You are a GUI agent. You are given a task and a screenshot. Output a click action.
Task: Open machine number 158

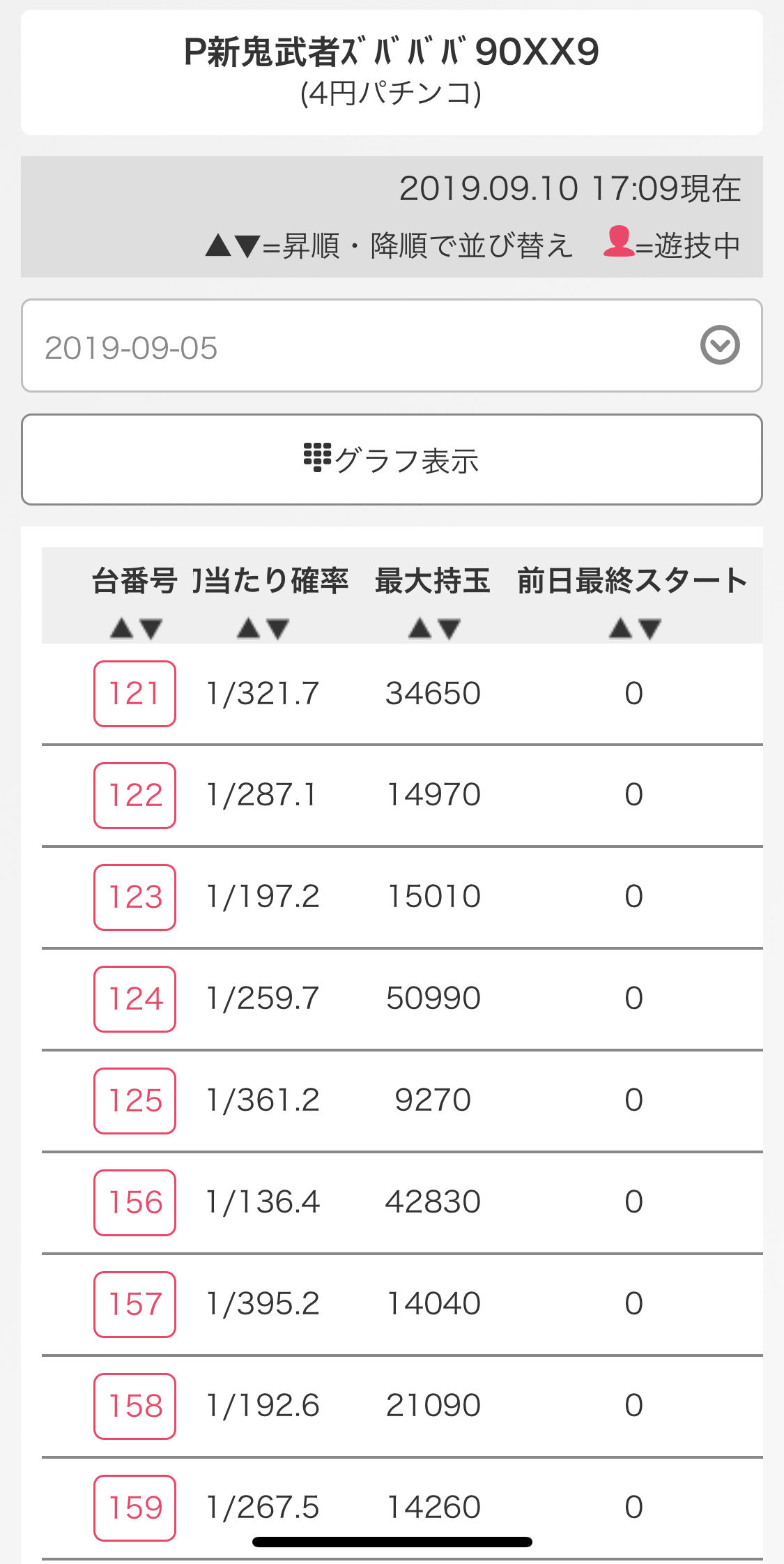pos(134,1406)
